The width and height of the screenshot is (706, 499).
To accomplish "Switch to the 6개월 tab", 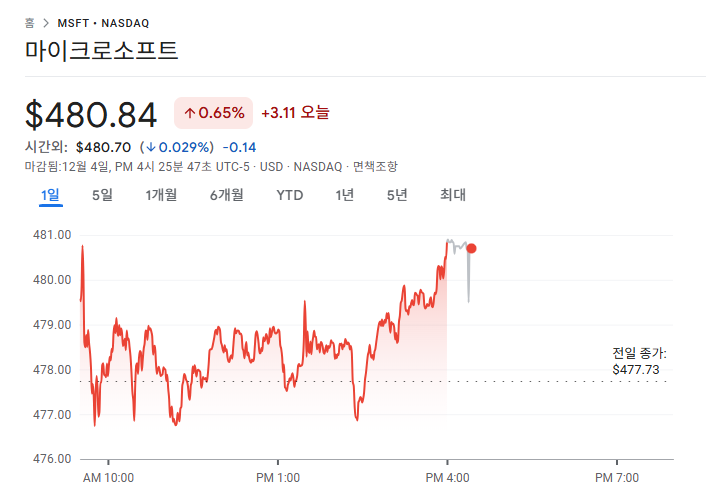I will coord(226,195).
